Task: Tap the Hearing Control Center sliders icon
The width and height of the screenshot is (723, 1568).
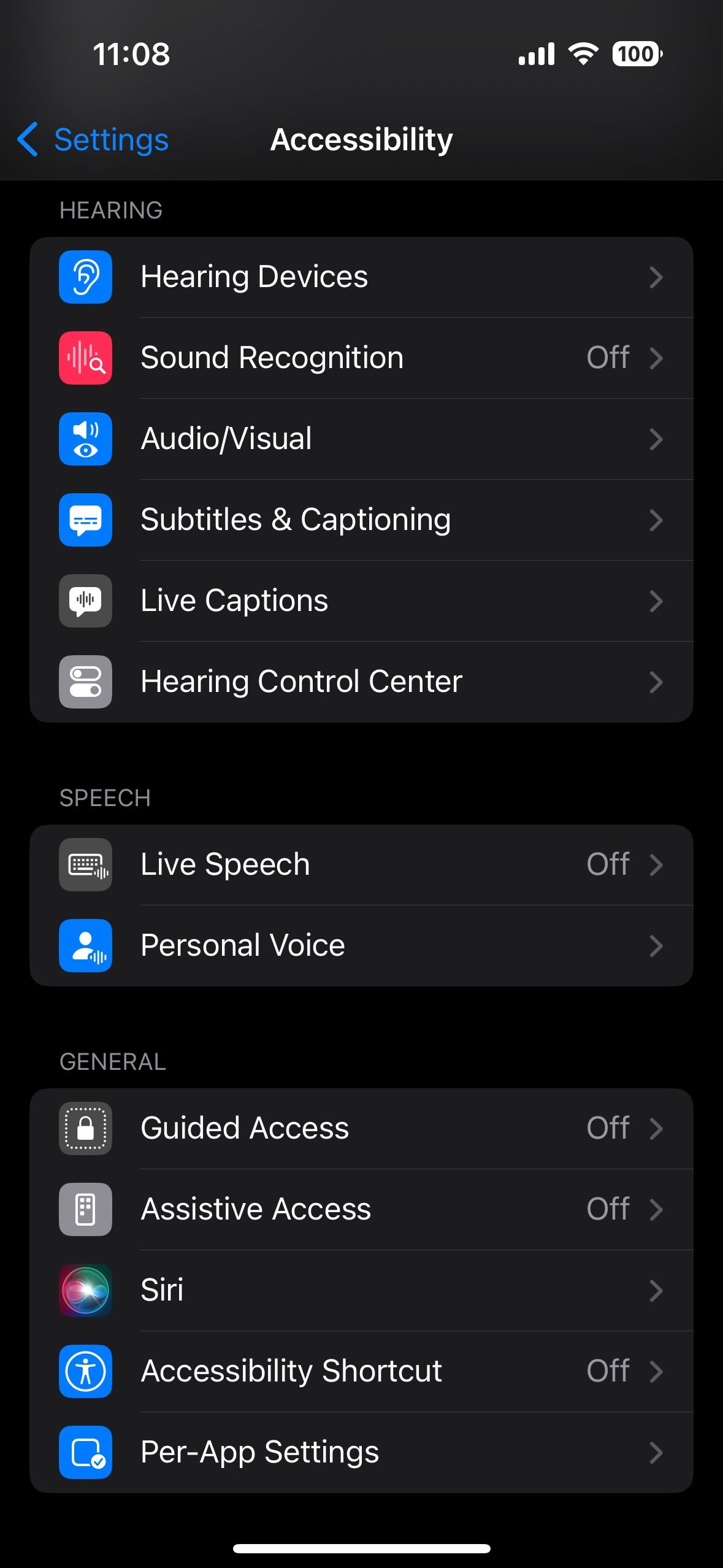Action: click(x=85, y=682)
